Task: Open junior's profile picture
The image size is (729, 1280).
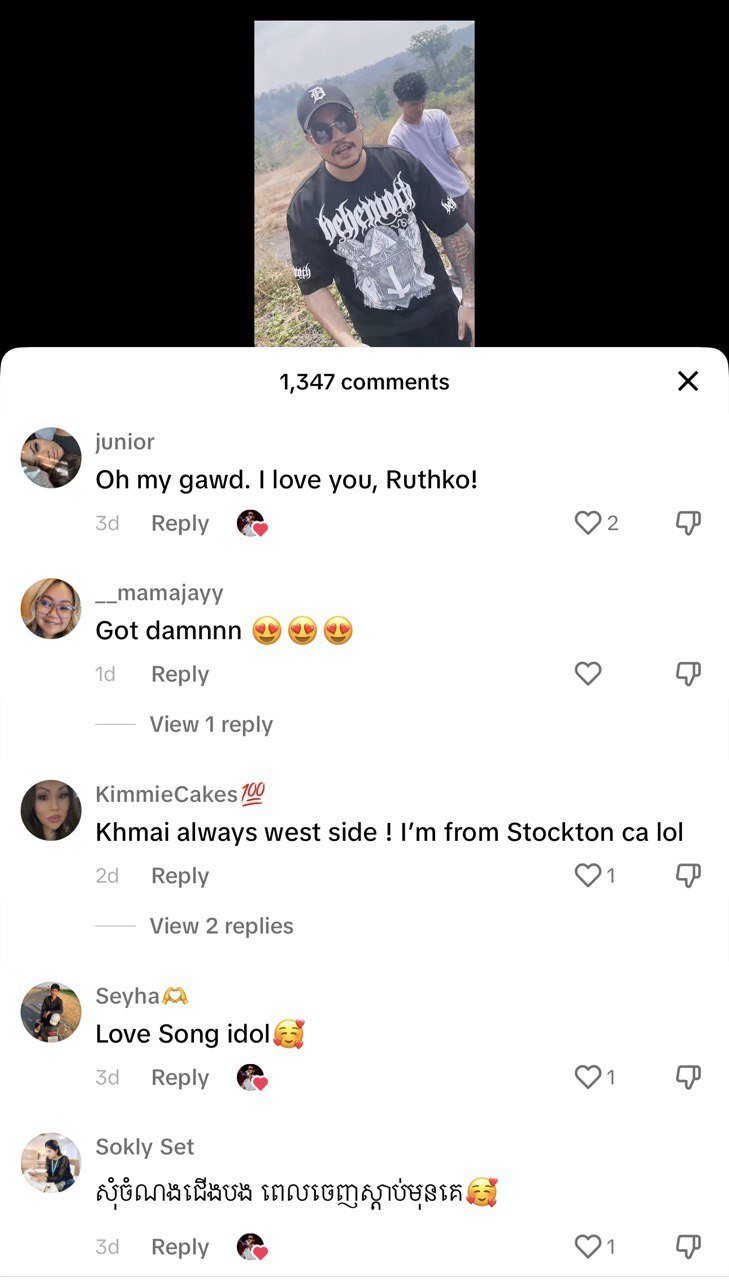Action: pyautogui.click(x=51, y=458)
